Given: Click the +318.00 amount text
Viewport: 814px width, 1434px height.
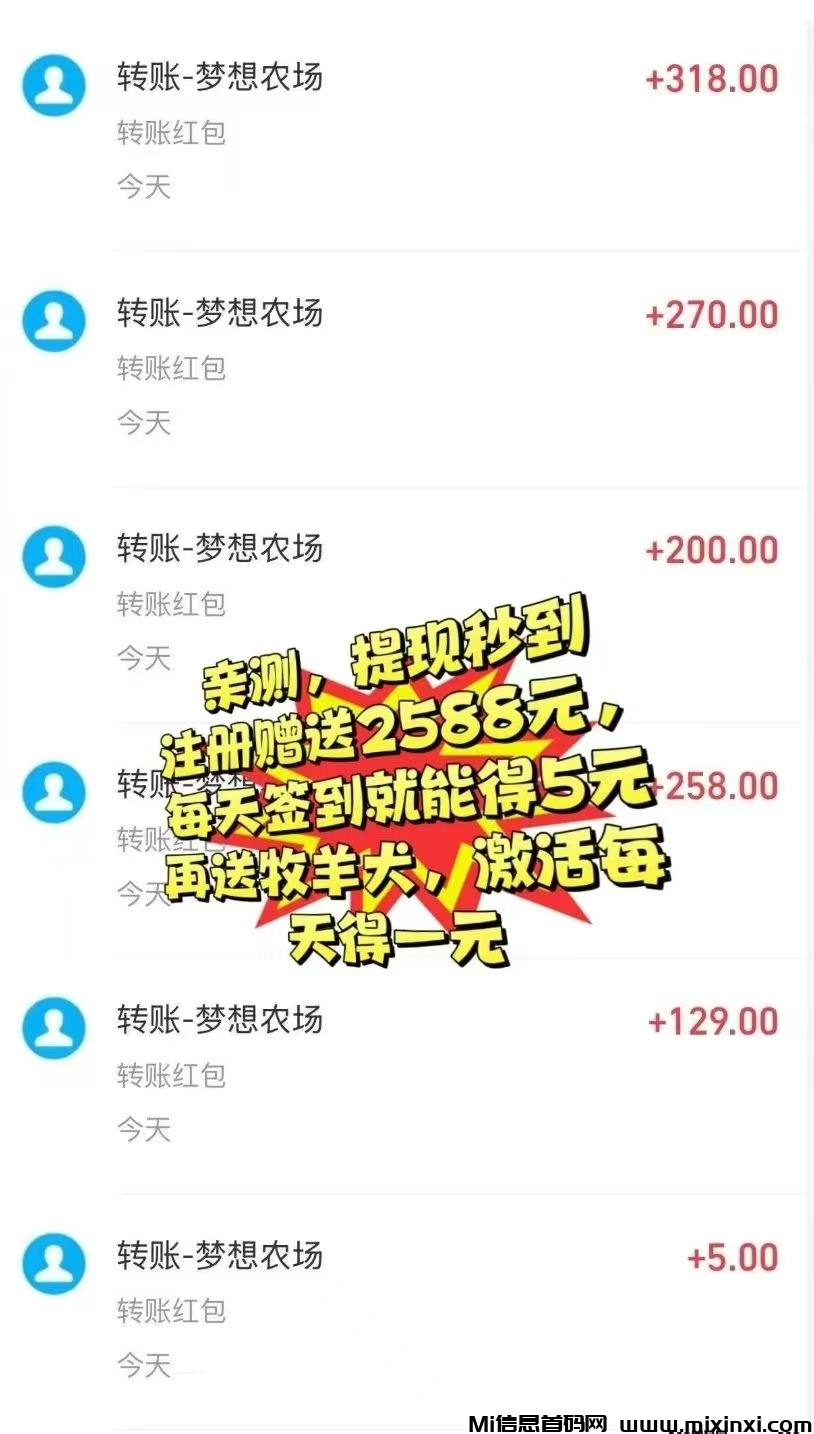Looking at the screenshot, I should (x=711, y=78).
